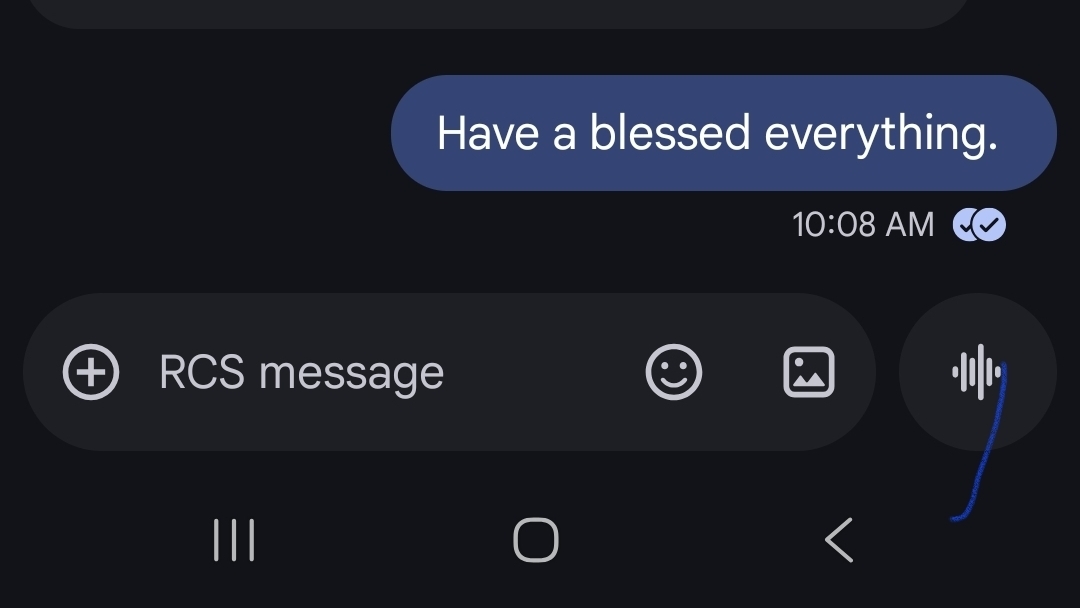Go to the home screen

coord(536,540)
